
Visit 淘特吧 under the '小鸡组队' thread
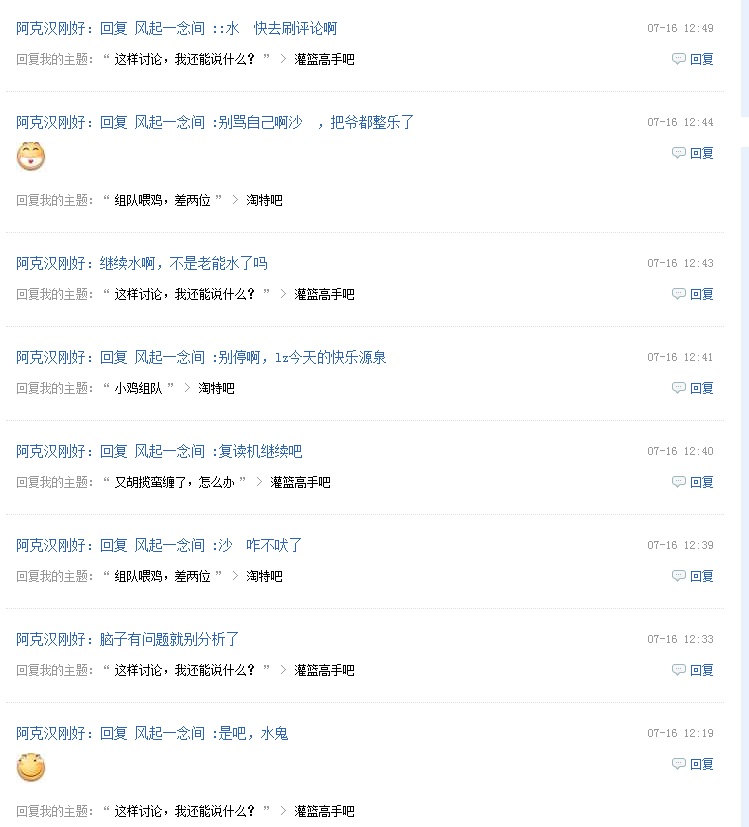216,388
